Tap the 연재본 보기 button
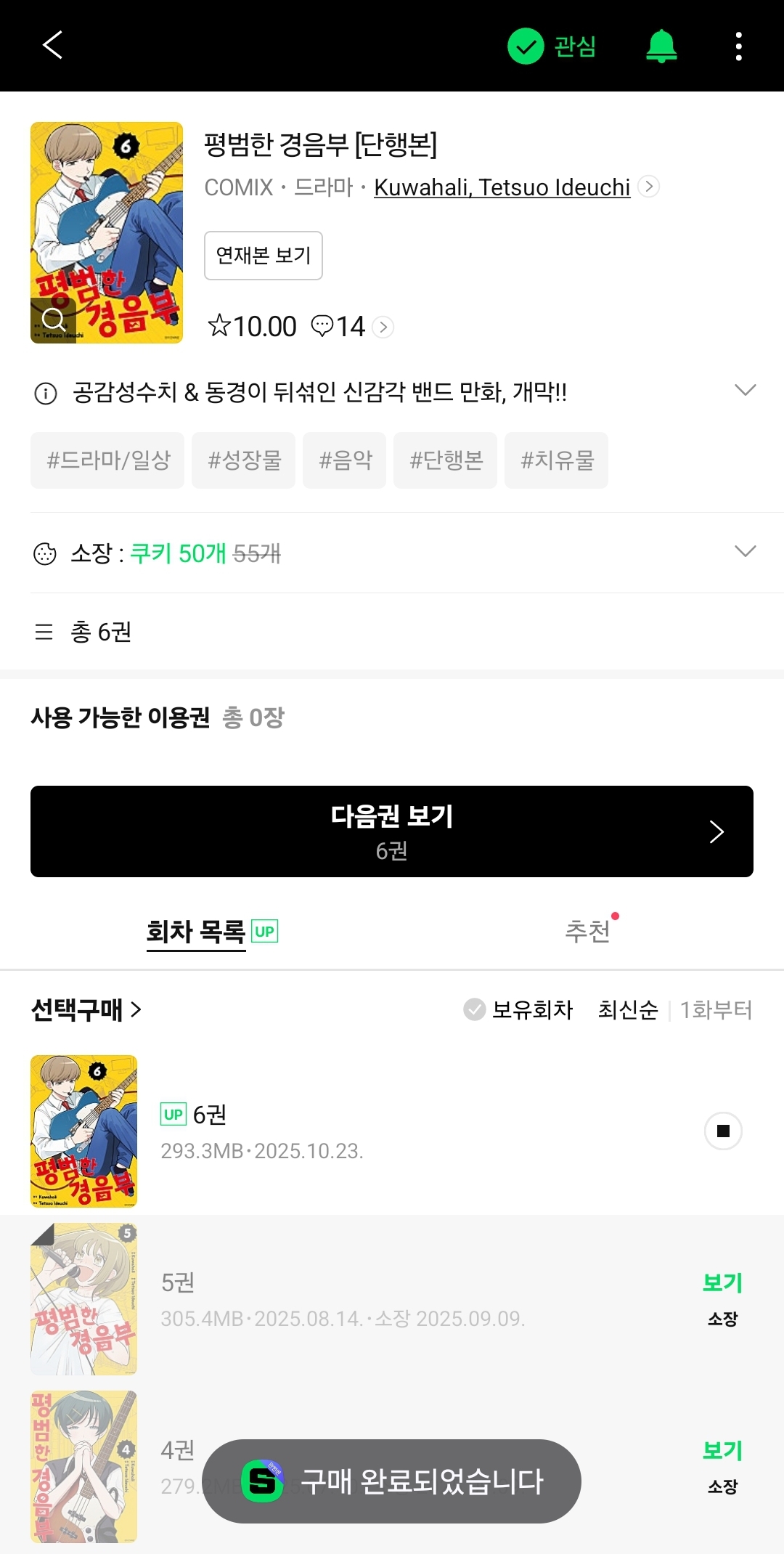 [x=263, y=256]
